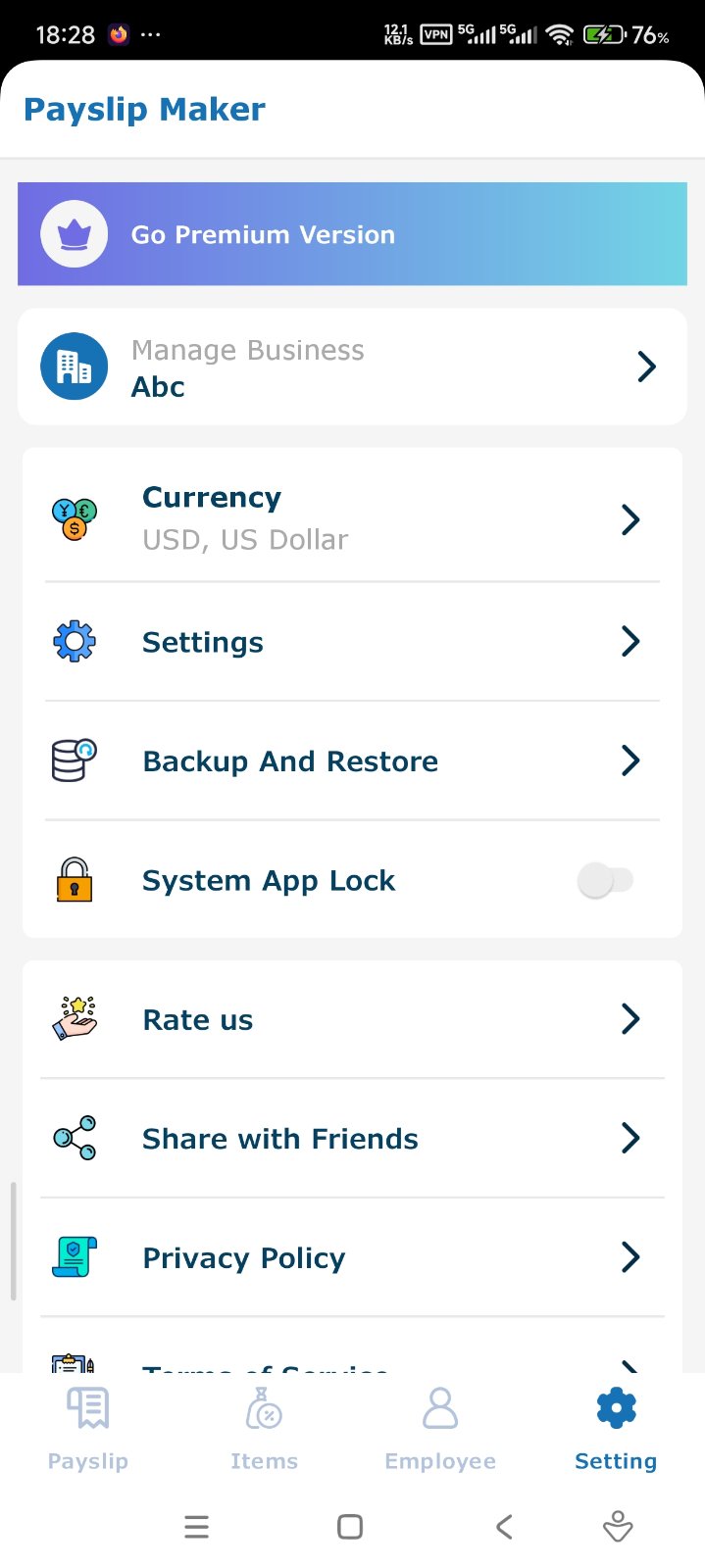Open Manage Business for Abc
This screenshot has width=705, height=1568.
352,367
